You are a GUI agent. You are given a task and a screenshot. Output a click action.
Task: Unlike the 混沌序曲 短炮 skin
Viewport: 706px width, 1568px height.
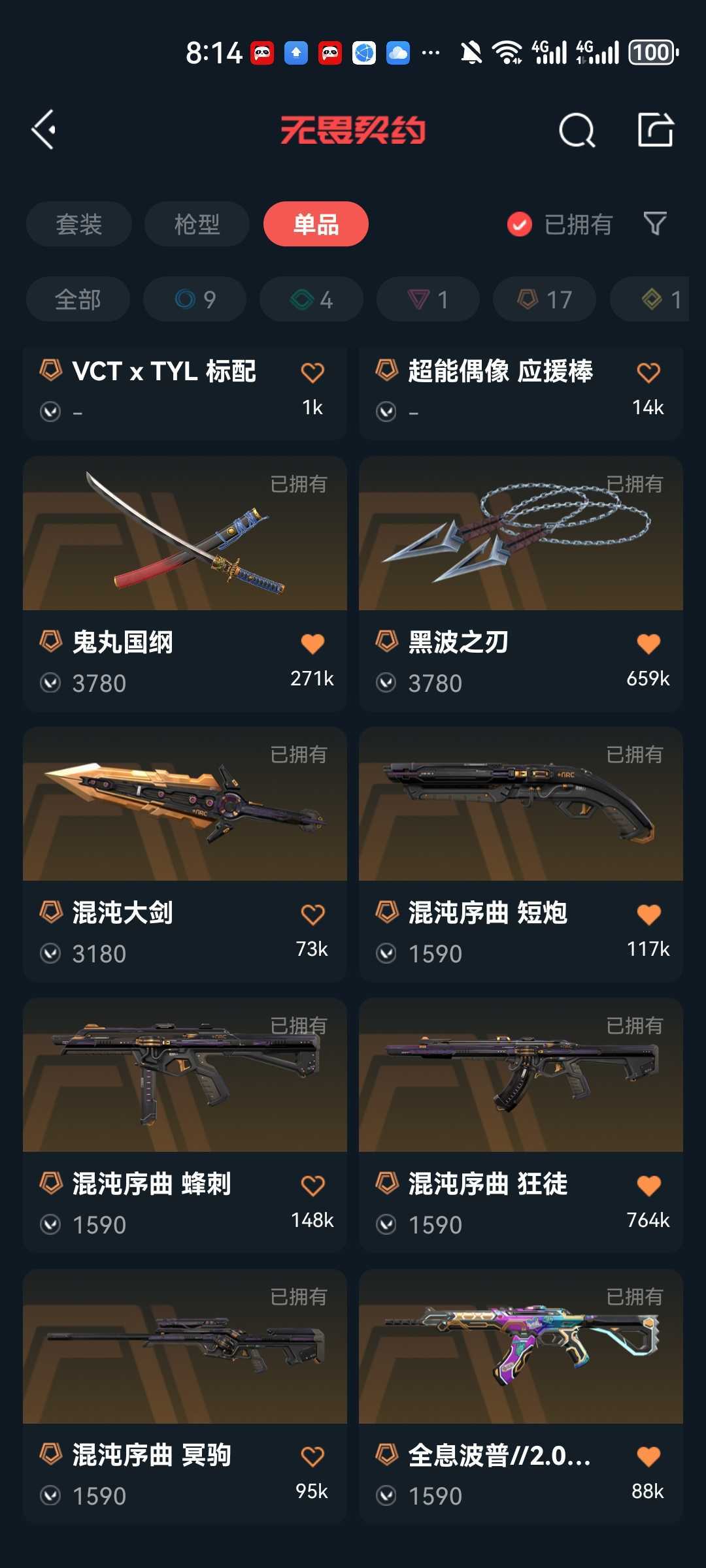click(648, 915)
